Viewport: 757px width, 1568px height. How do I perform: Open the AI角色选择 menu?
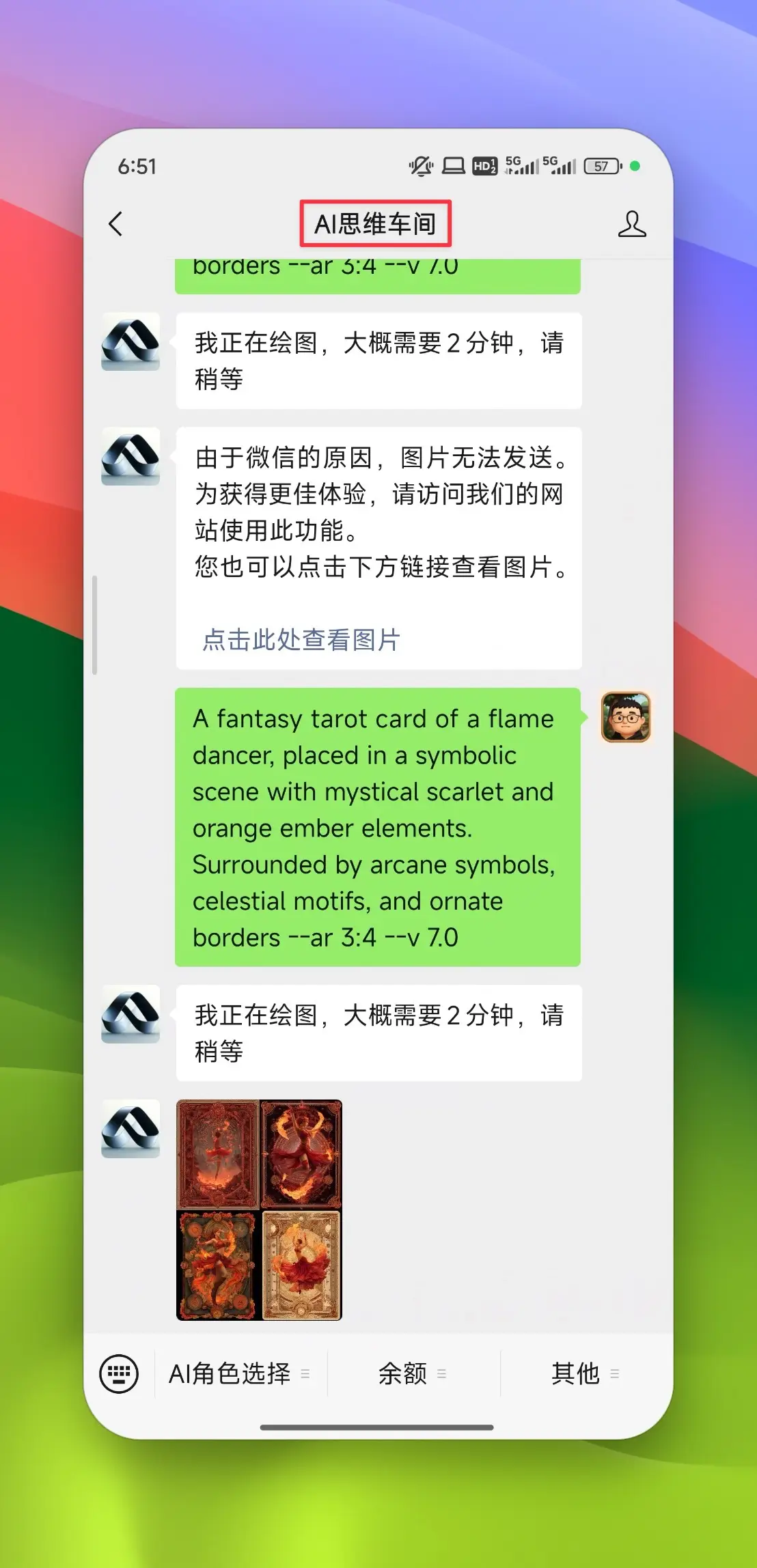pyautogui.click(x=240, y=1373)
